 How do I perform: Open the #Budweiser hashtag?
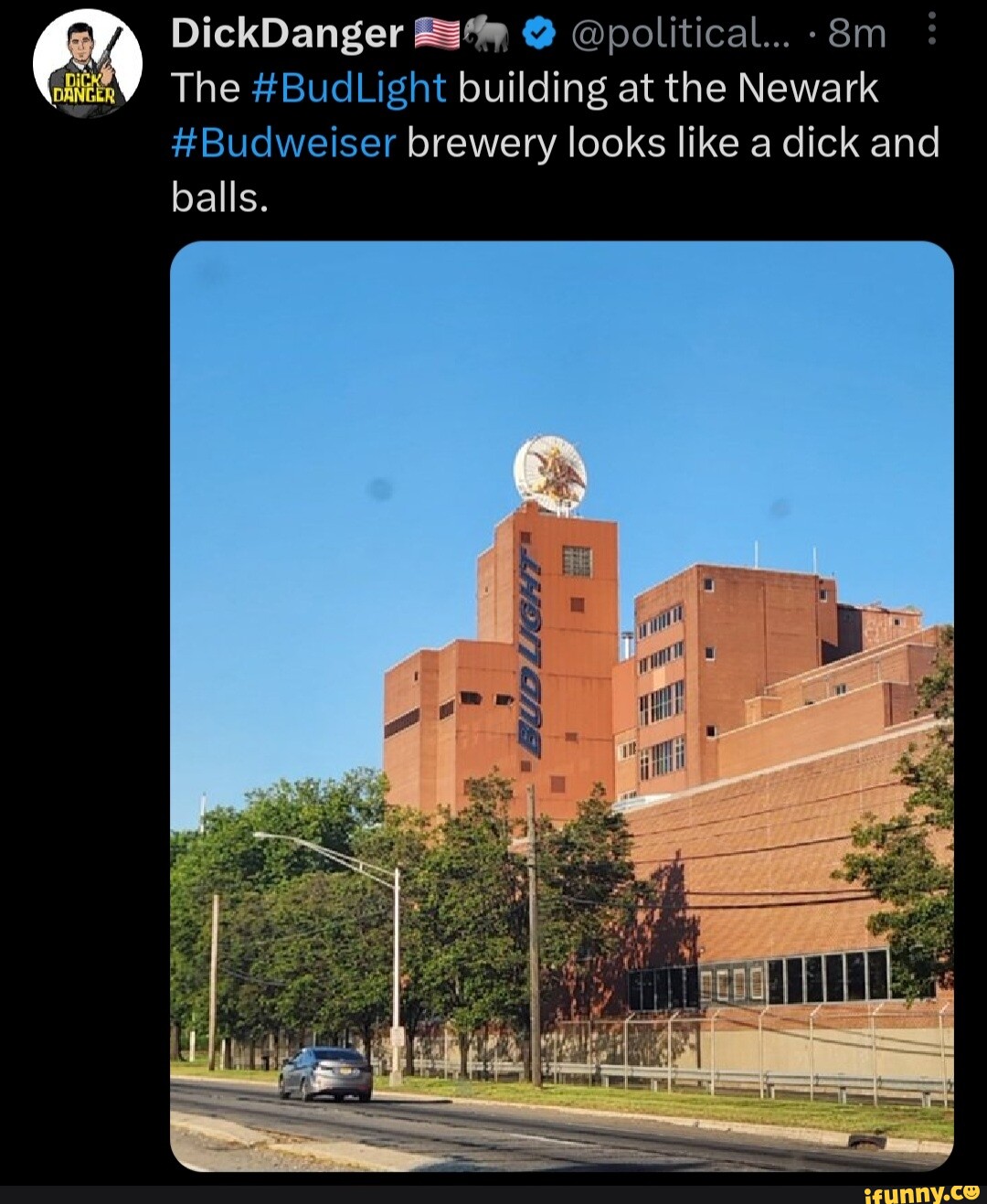tap(282, 141)
